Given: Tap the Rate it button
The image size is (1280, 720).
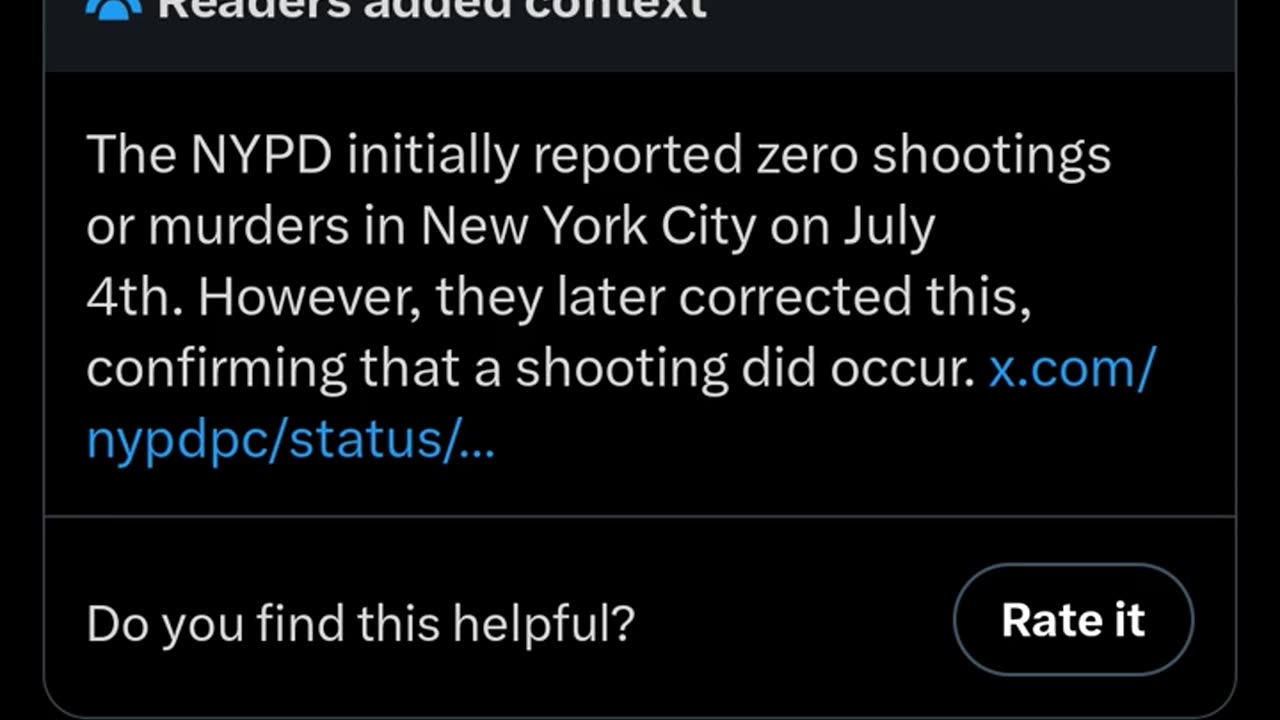Looking at the screenshot, I should click(x=1072, y=620).
